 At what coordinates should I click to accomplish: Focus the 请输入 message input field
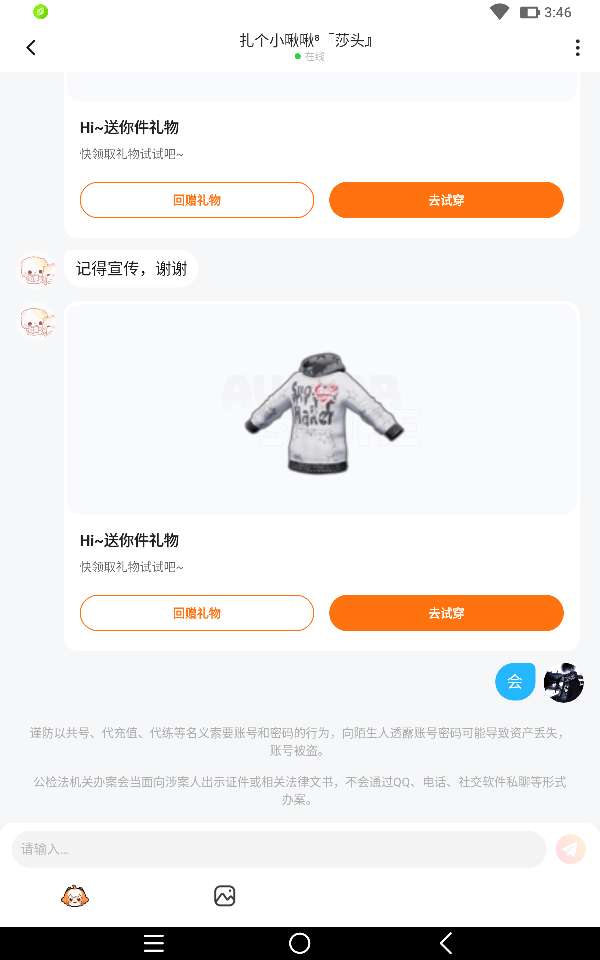pos(278,849)
